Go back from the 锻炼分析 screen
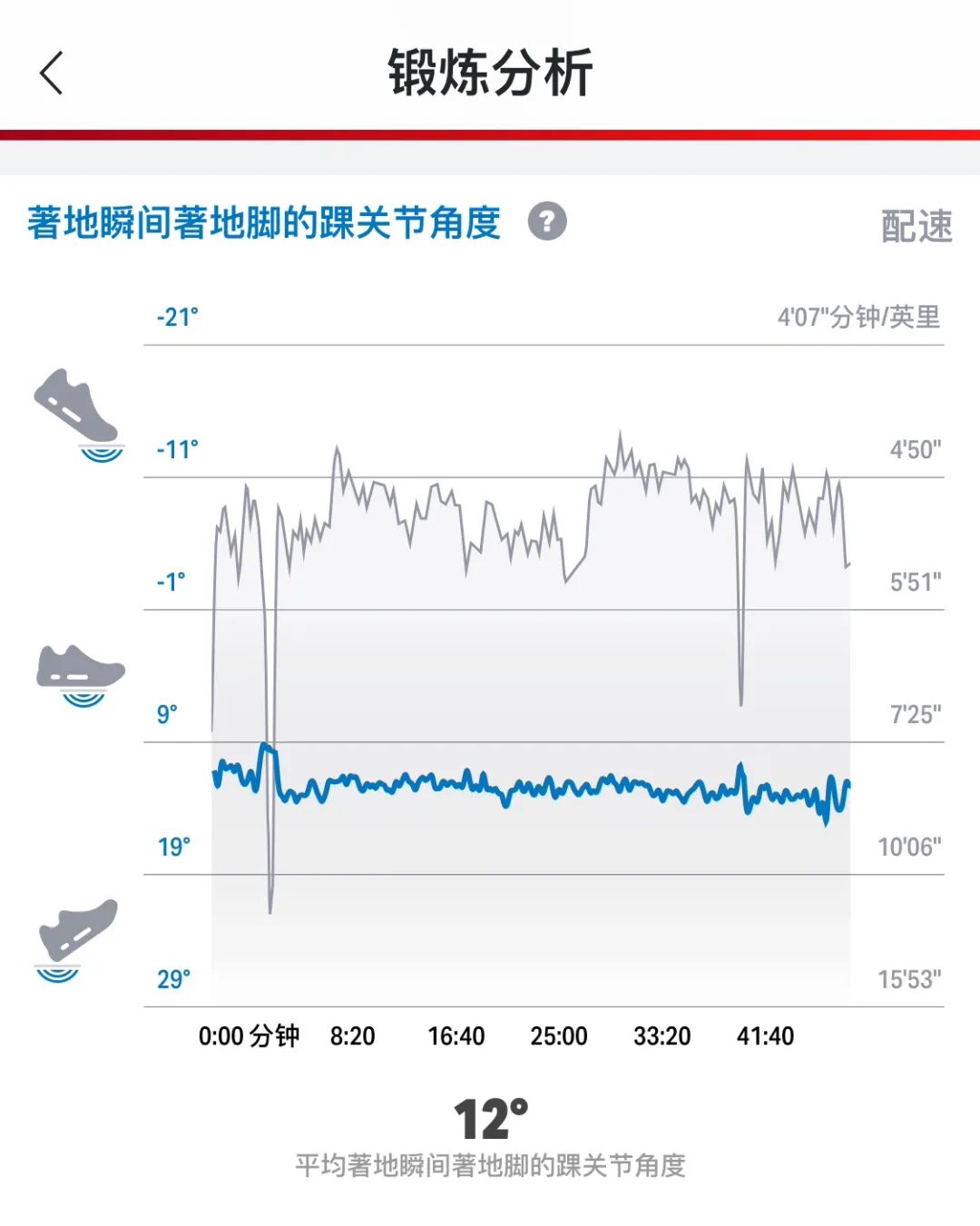This screenshot has height=1226, width=980. (x=52, y=73)
